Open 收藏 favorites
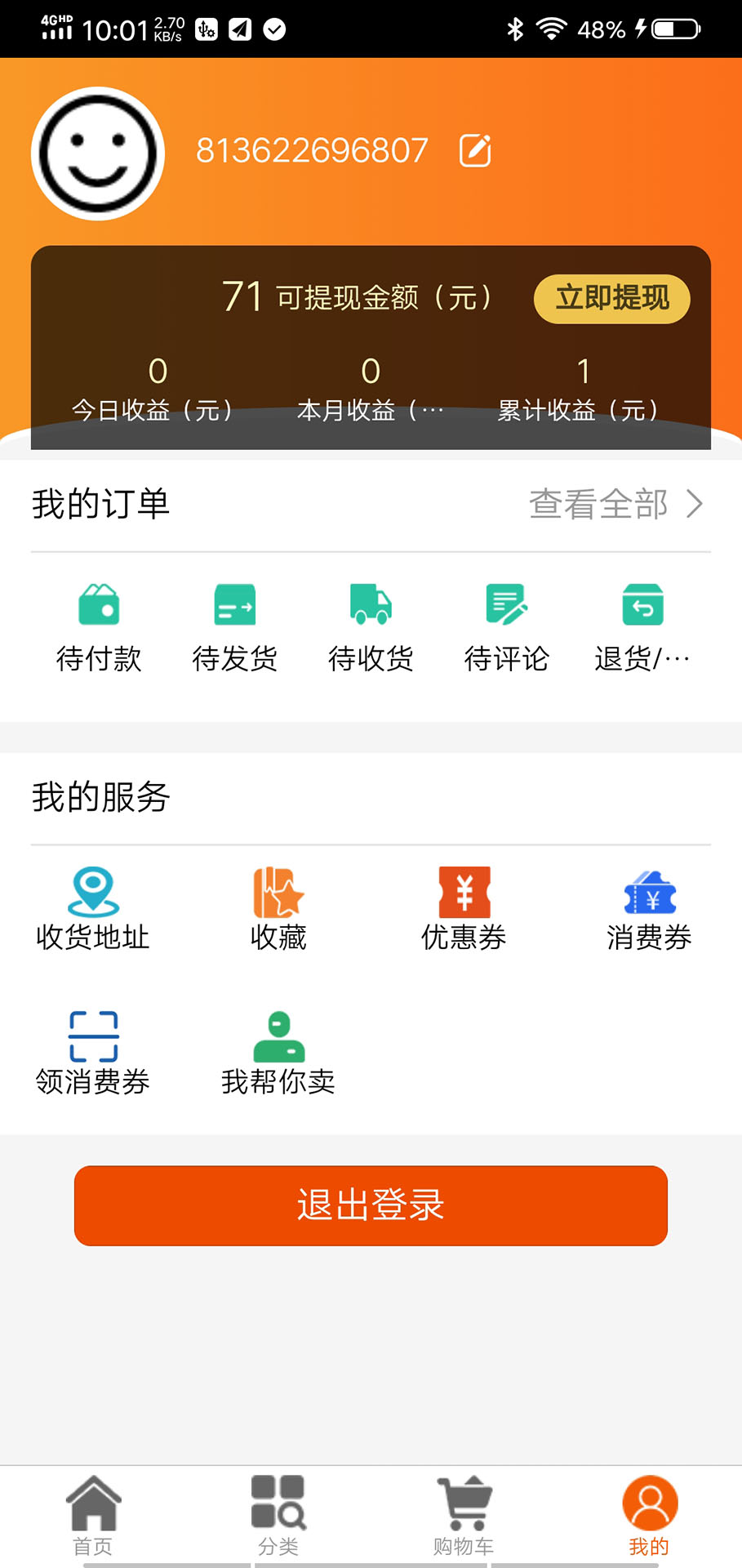Image resolution: width=742 pixels, height=1568 pixels. (278, 908)
